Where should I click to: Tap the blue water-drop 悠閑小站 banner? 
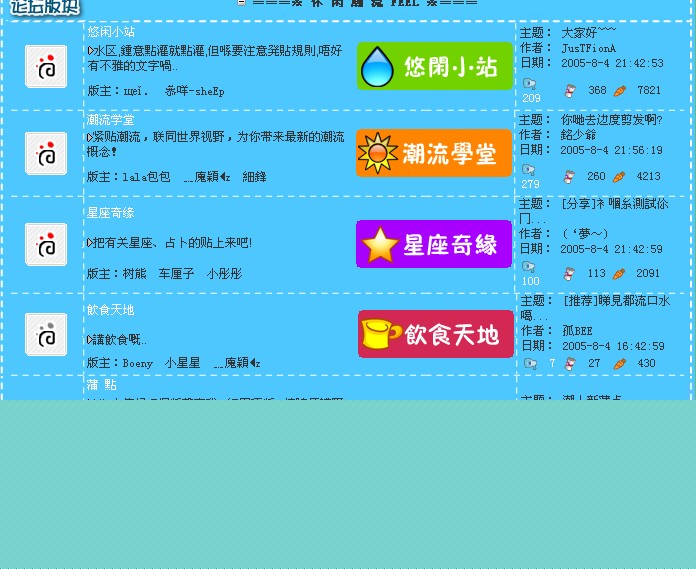(x=434, y=66)
